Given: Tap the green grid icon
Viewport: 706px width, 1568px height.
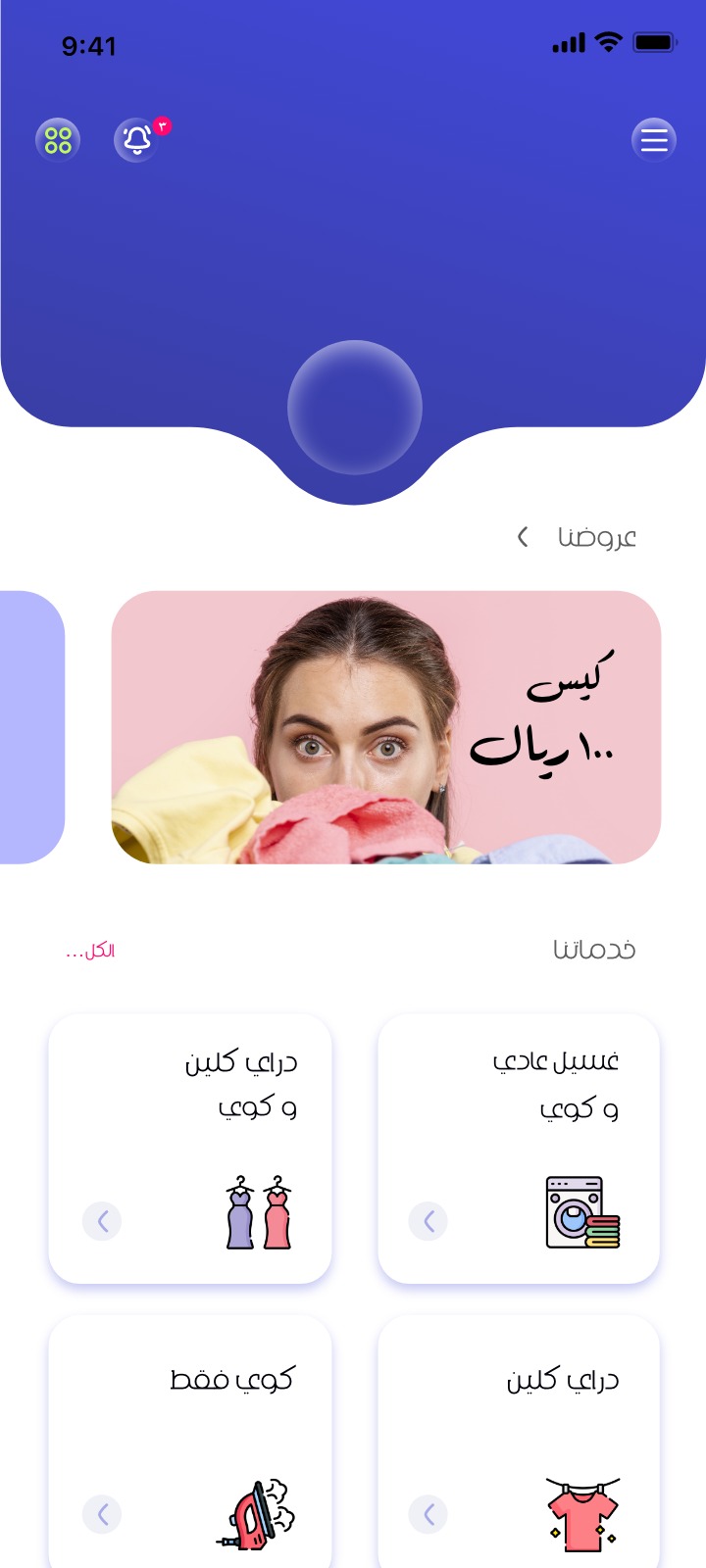Looking at the screenshot, I should point(58,140).
